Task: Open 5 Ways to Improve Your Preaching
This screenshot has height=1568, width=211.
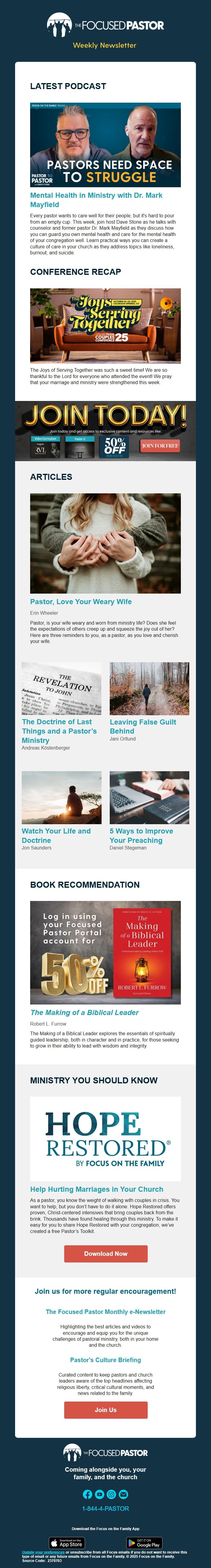Action: [x=141, y=835]
